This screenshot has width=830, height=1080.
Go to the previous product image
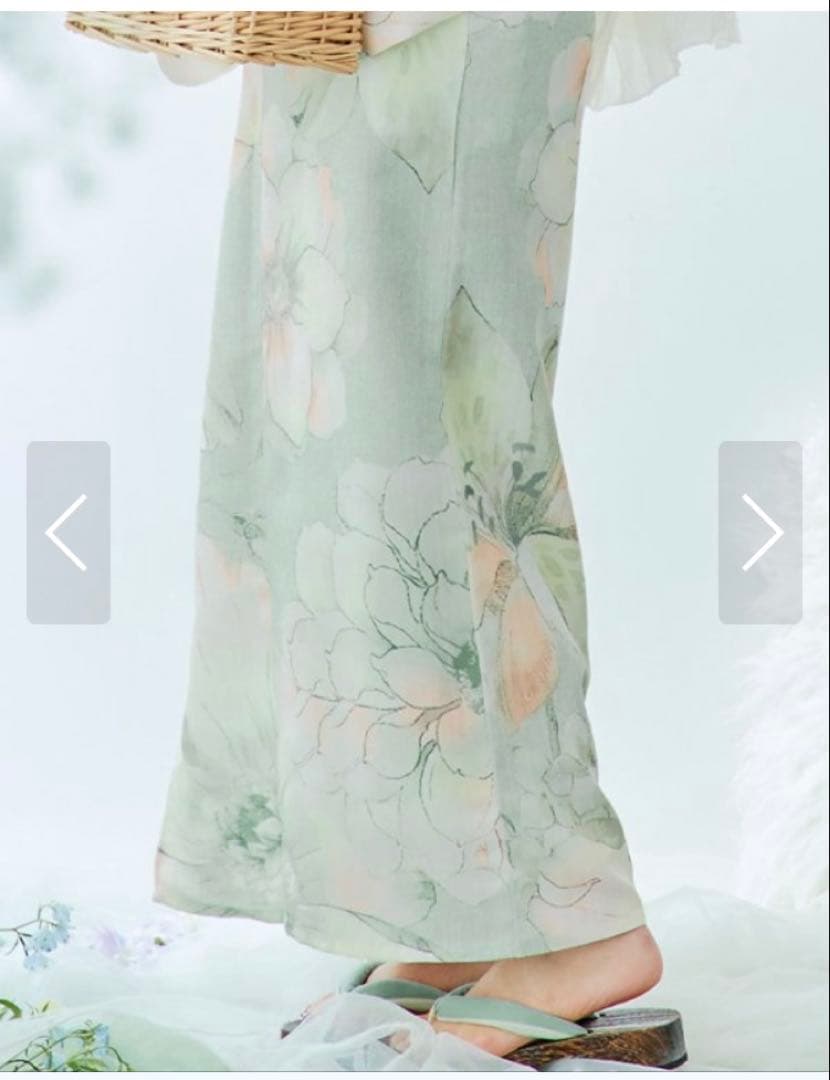pos(68,532)
